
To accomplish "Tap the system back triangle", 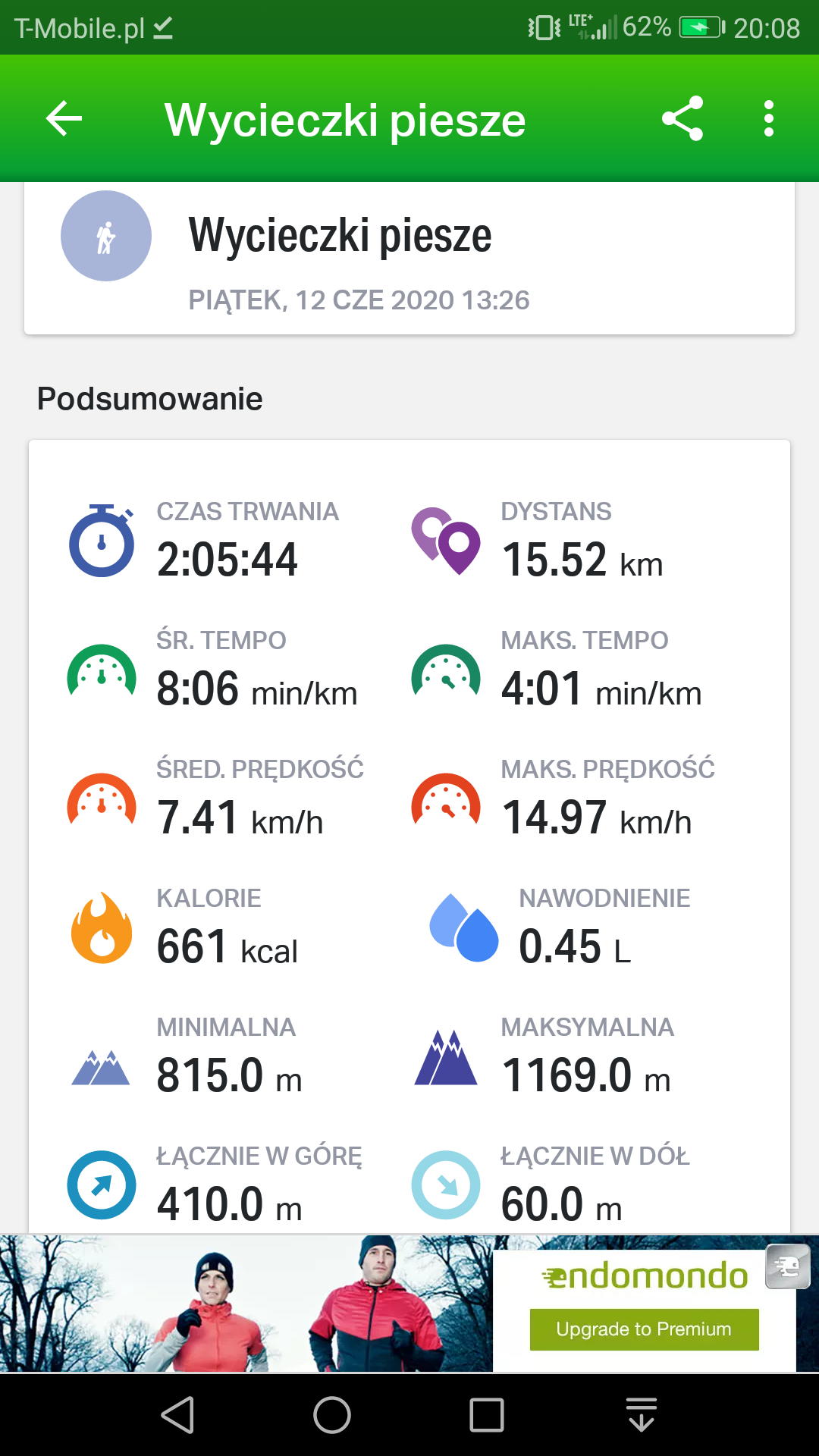I will click(179, 1415).
